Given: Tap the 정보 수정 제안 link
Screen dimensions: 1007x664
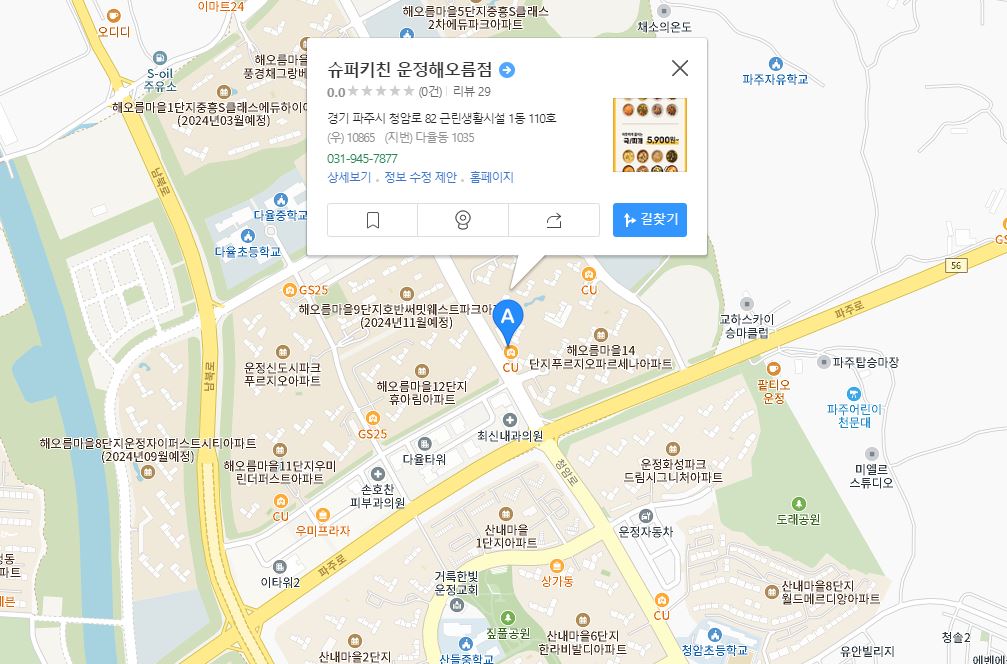Looking at the screenshot, I should point(420,177).
